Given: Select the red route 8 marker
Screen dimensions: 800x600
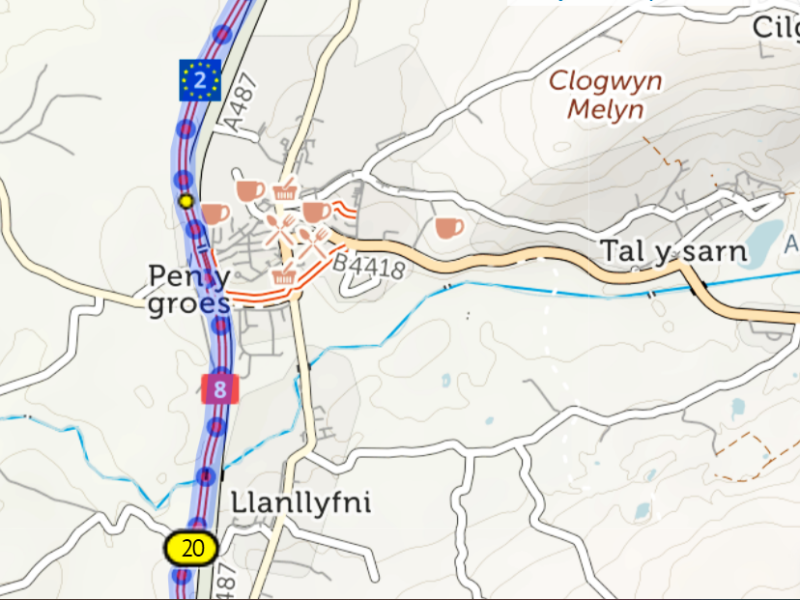Looking at the screenshot, I should point(219,389).
